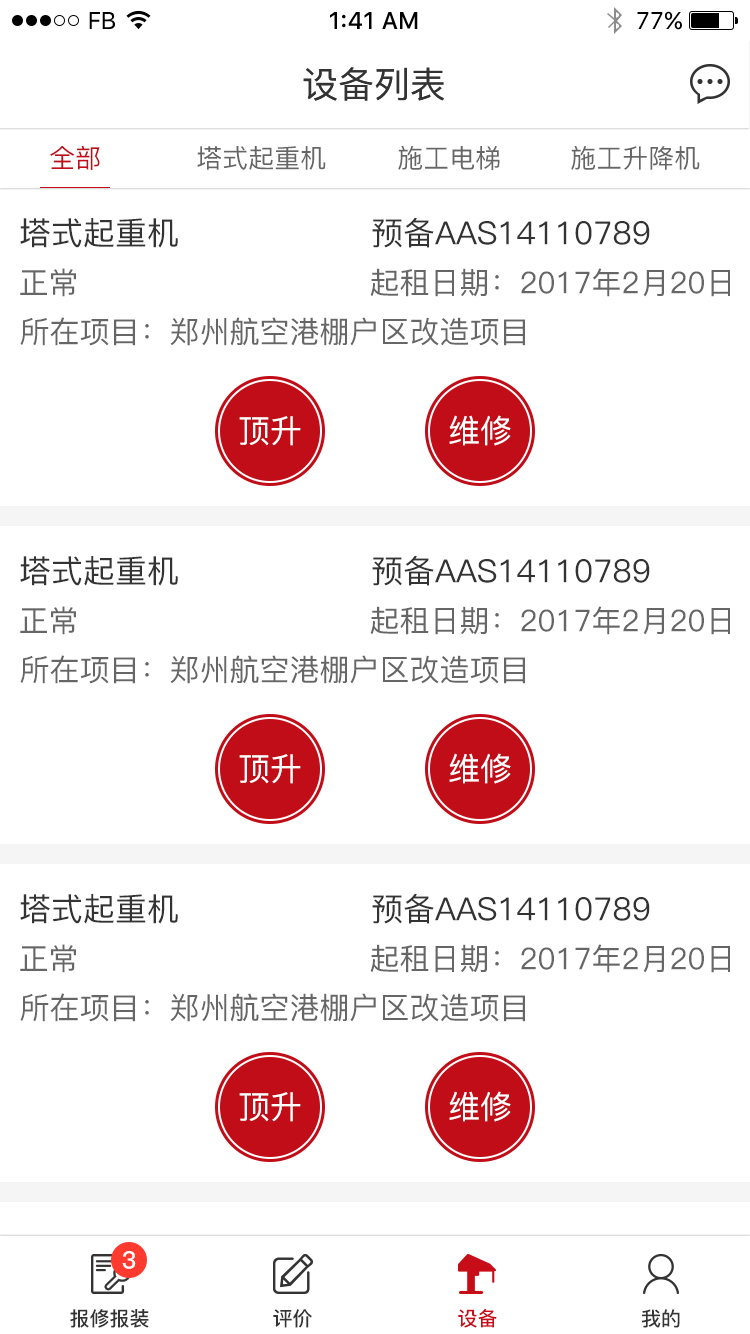750x1334 pixels.
Task: Tap 维修 on the second device card
Action: tap(480, 768)
